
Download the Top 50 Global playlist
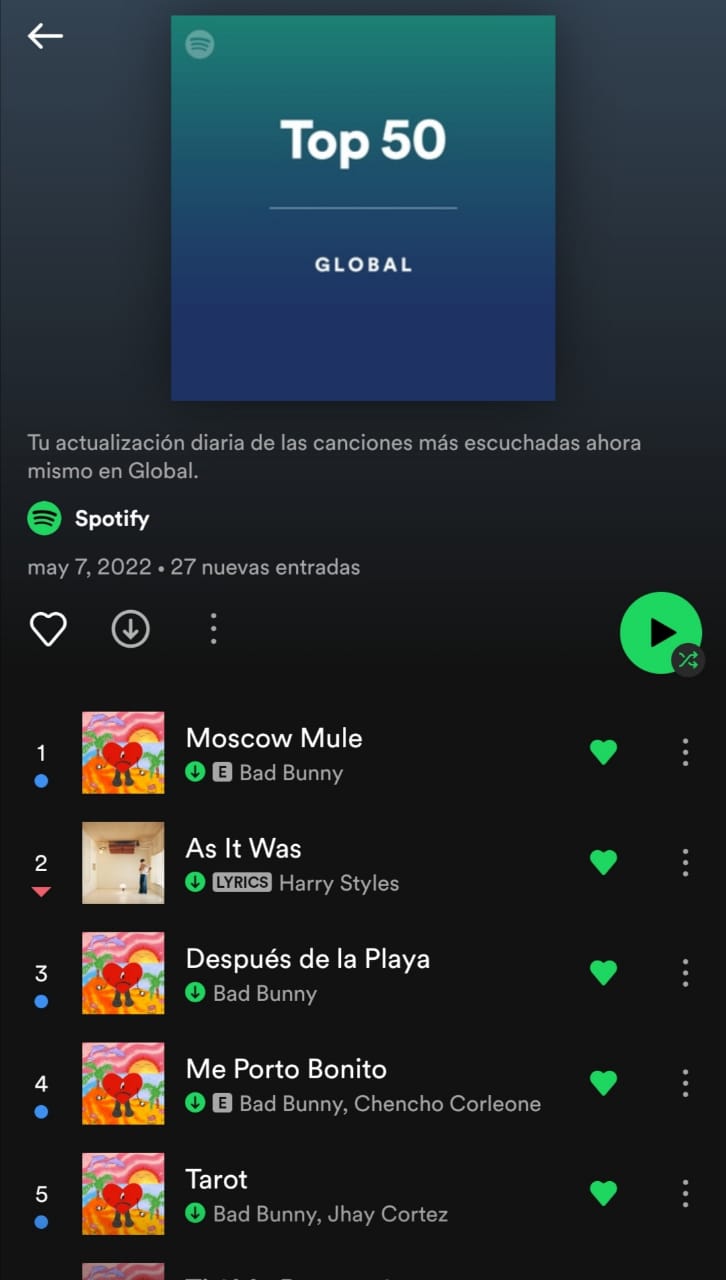point(130,629)
